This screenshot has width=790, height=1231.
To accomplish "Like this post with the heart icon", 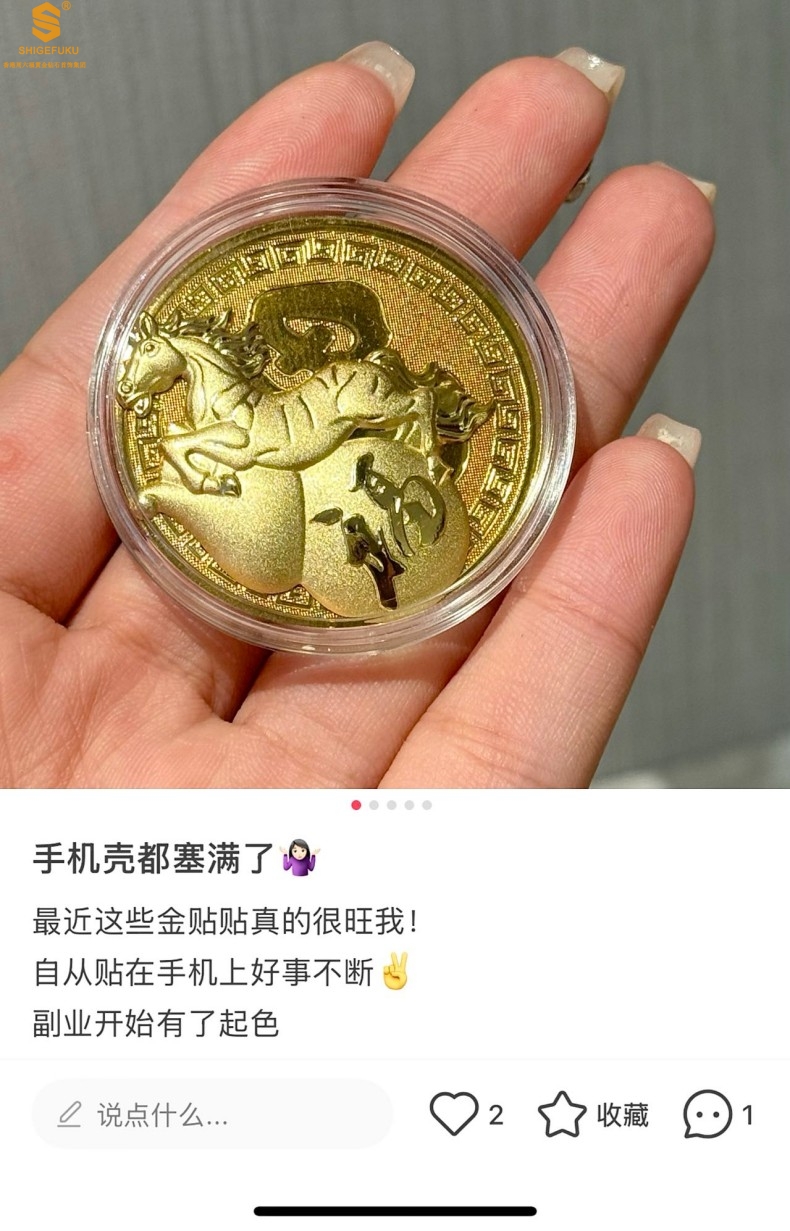I will coord(454,1114).
